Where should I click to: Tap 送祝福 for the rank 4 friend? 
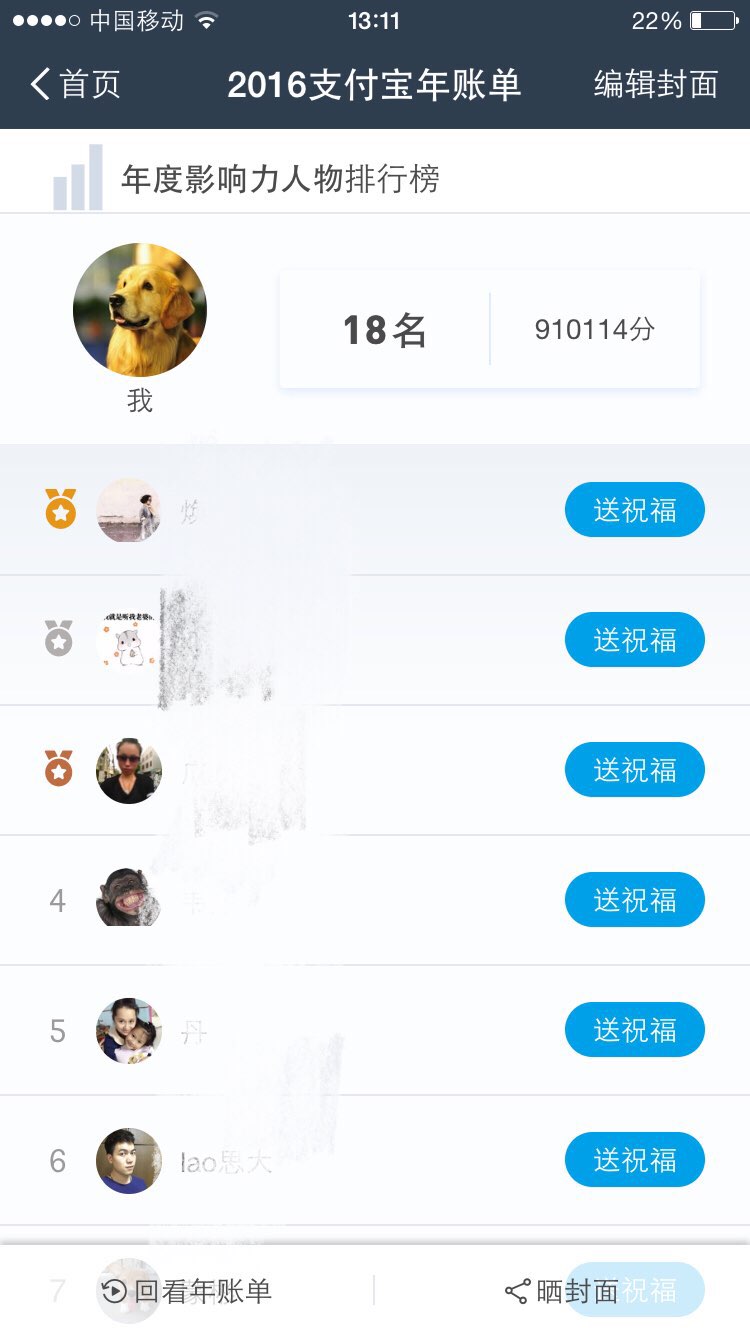(x=634, y=900)
